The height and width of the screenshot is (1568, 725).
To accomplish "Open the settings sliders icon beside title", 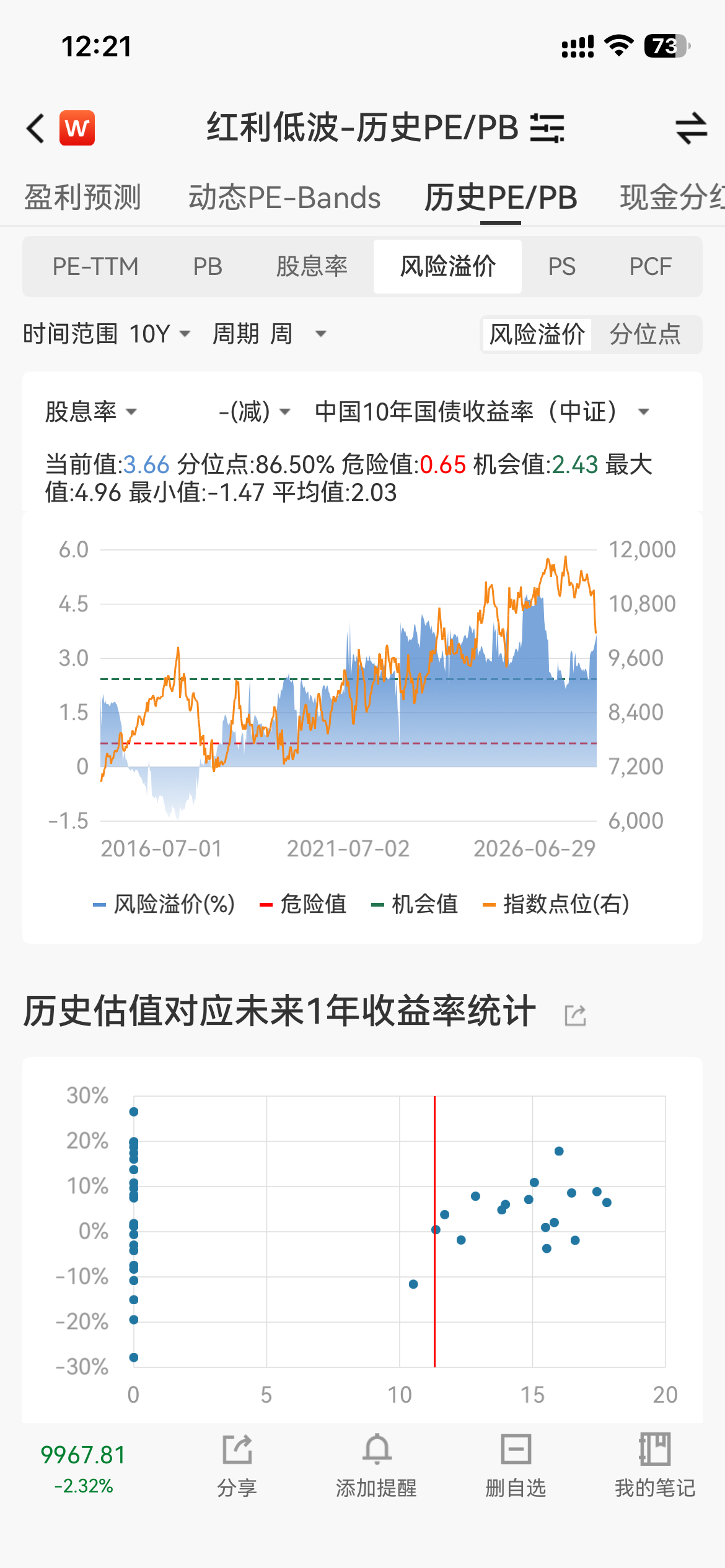I will (x=547, y=128).
